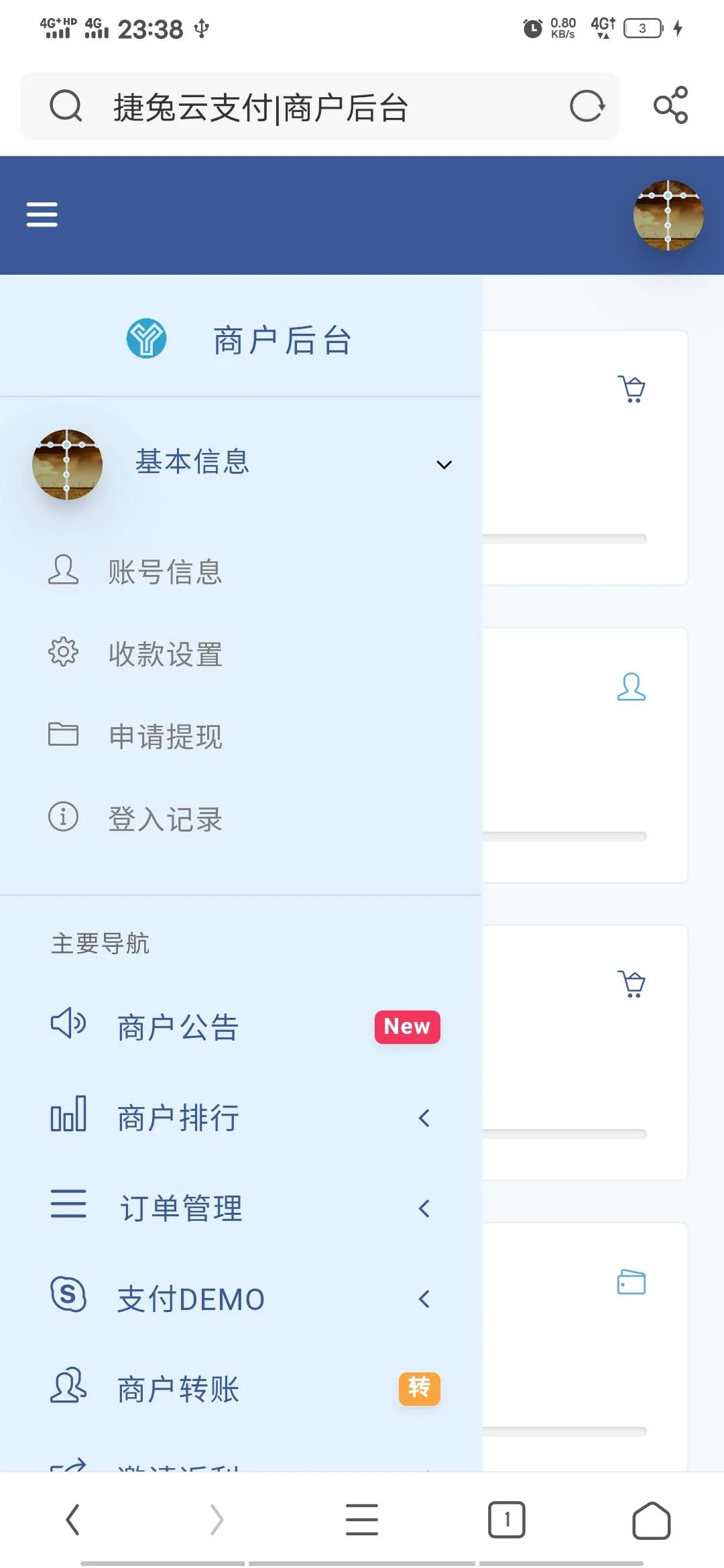The width and height of the screenshot is (724, 1568).
Task: Tap the address bar showing 捷兔云支付
Action: click(x=302, y=107)
